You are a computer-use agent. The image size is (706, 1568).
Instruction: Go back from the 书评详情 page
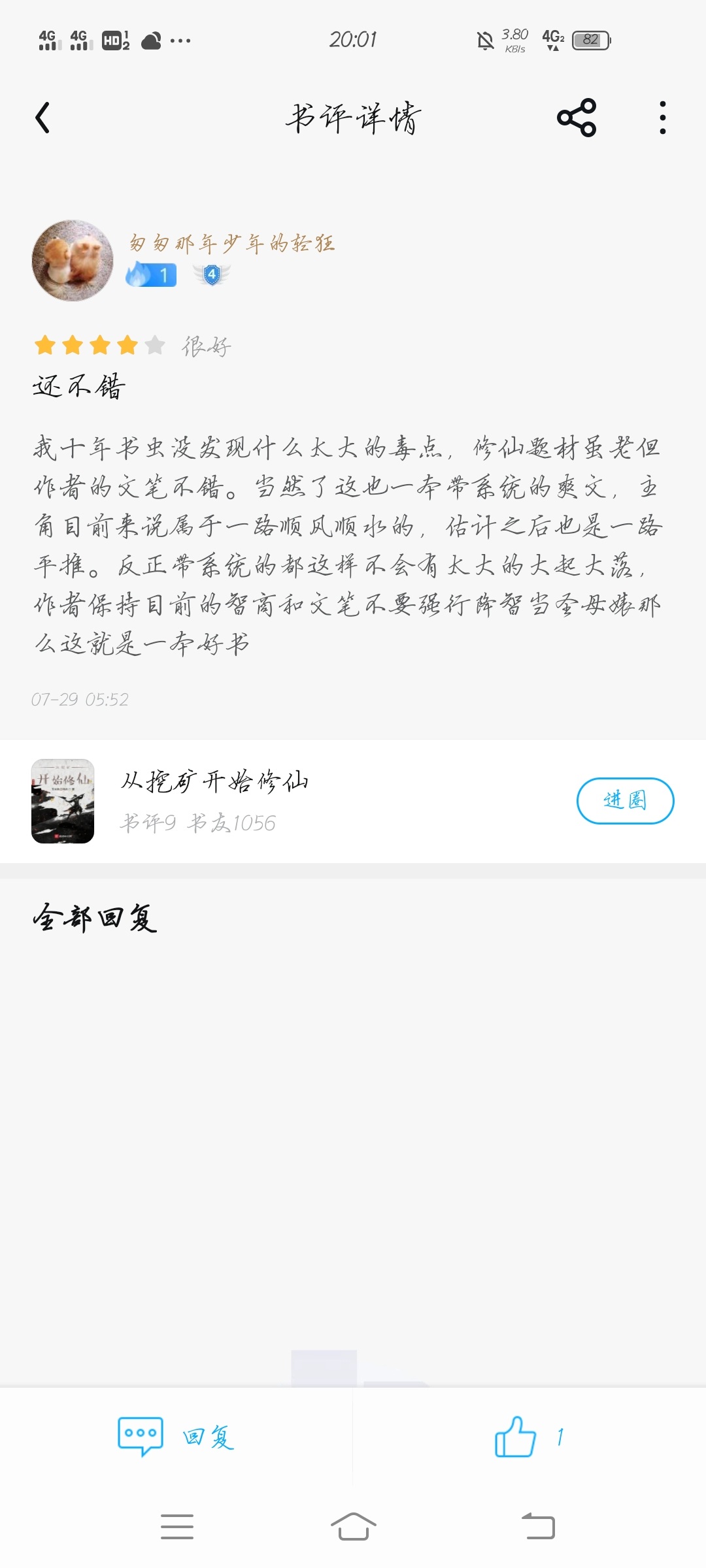(43, 118)
